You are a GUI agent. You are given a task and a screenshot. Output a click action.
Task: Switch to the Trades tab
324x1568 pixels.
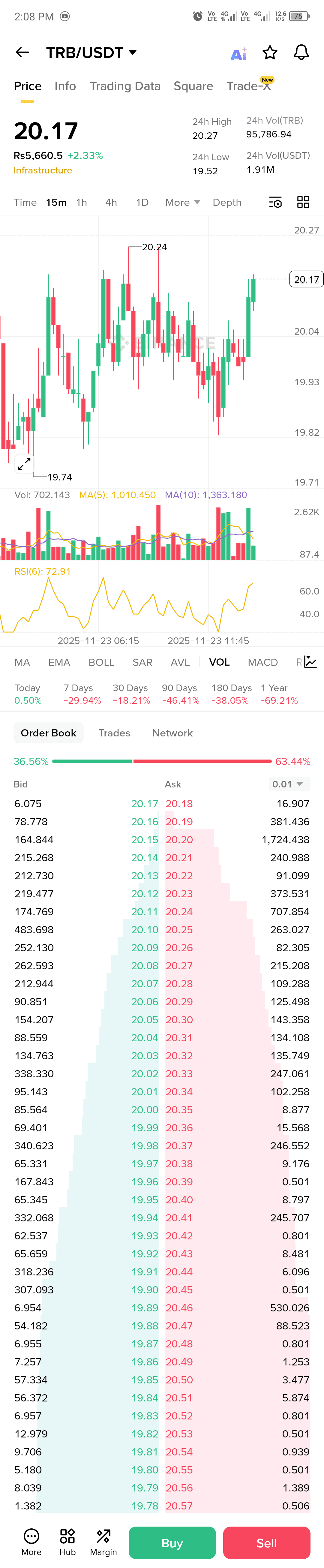coord(115,733)
